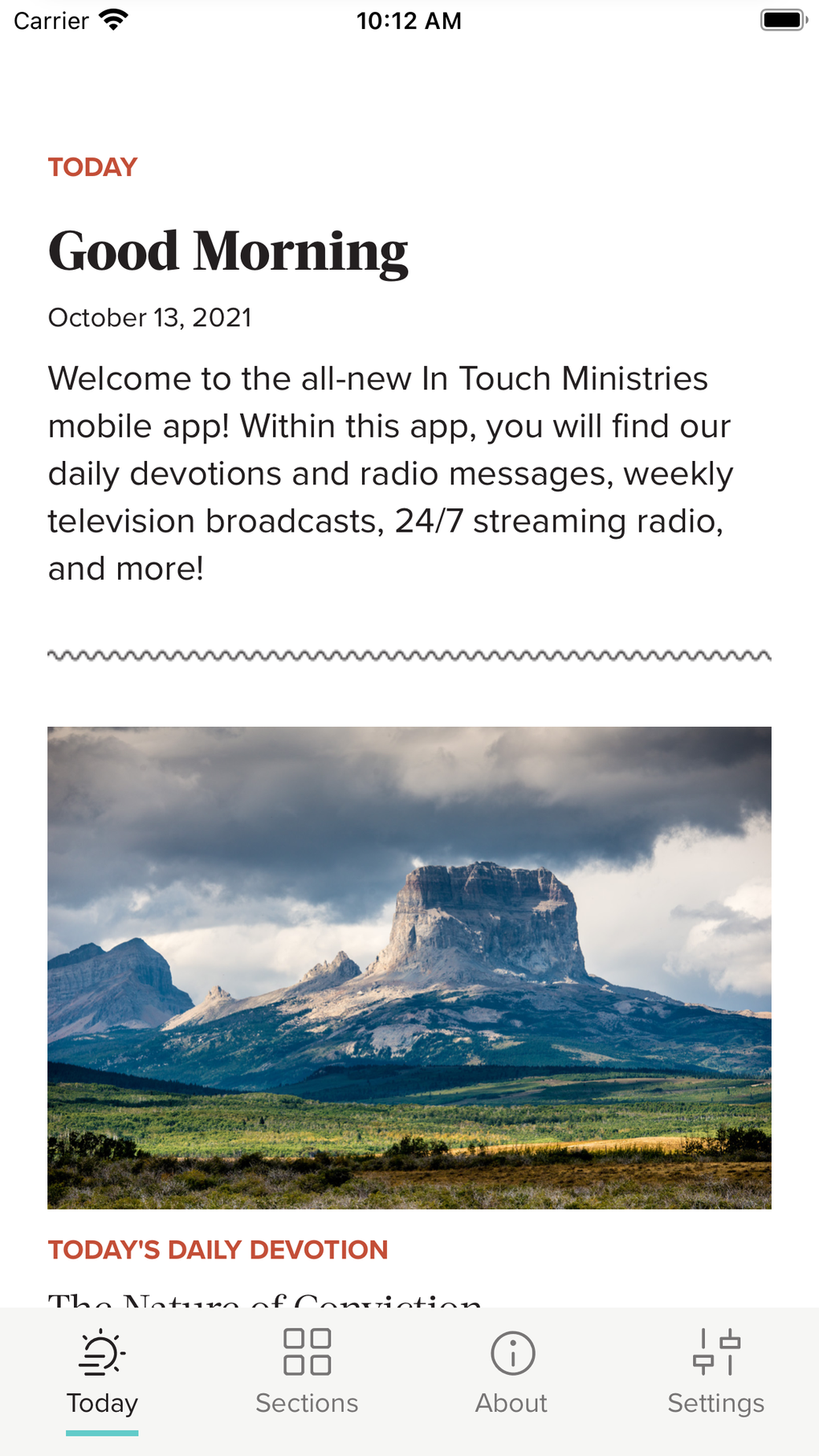The width and height of the screenshot is (819, 1456).
Task: Go to the About tab
Action: tap(511, 1372)
